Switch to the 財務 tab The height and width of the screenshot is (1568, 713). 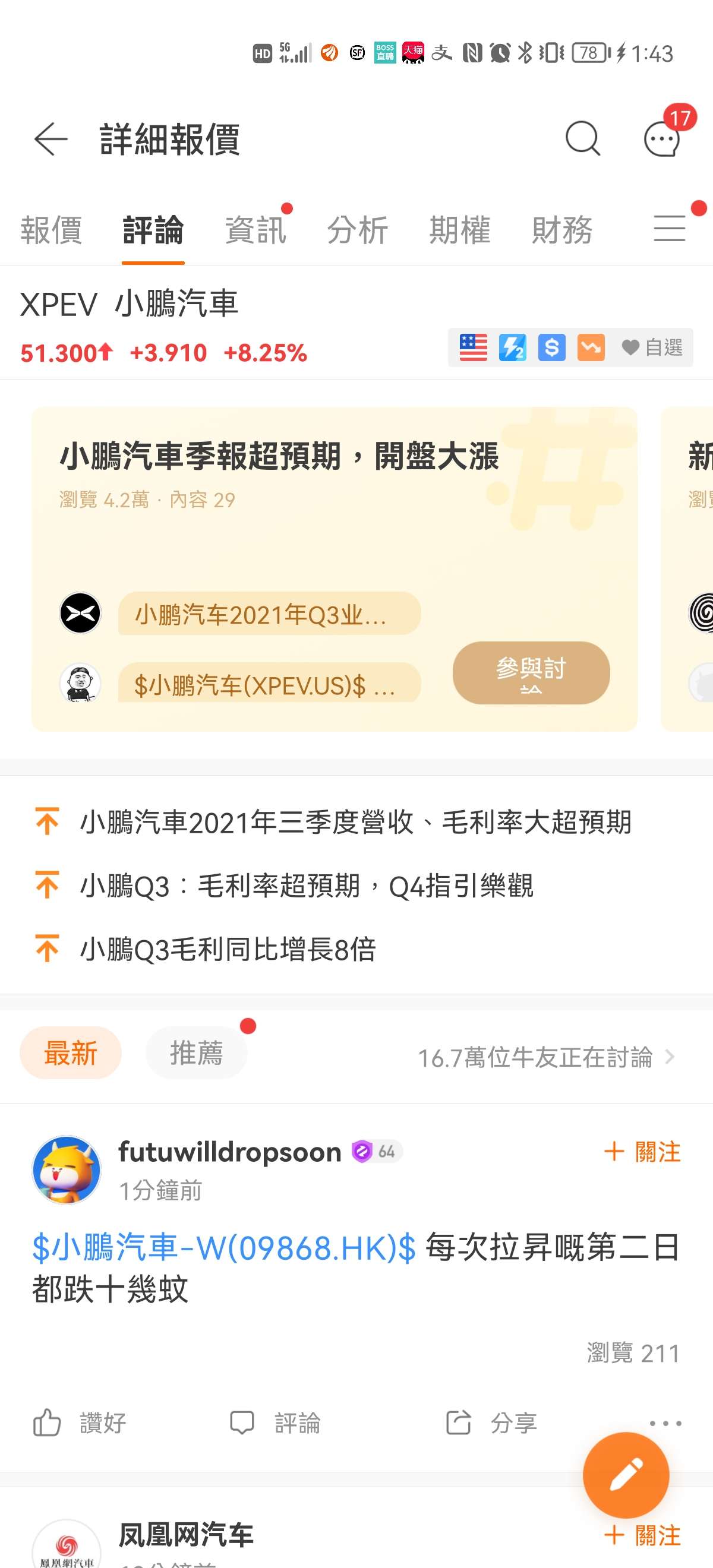(x=562, y=230)
